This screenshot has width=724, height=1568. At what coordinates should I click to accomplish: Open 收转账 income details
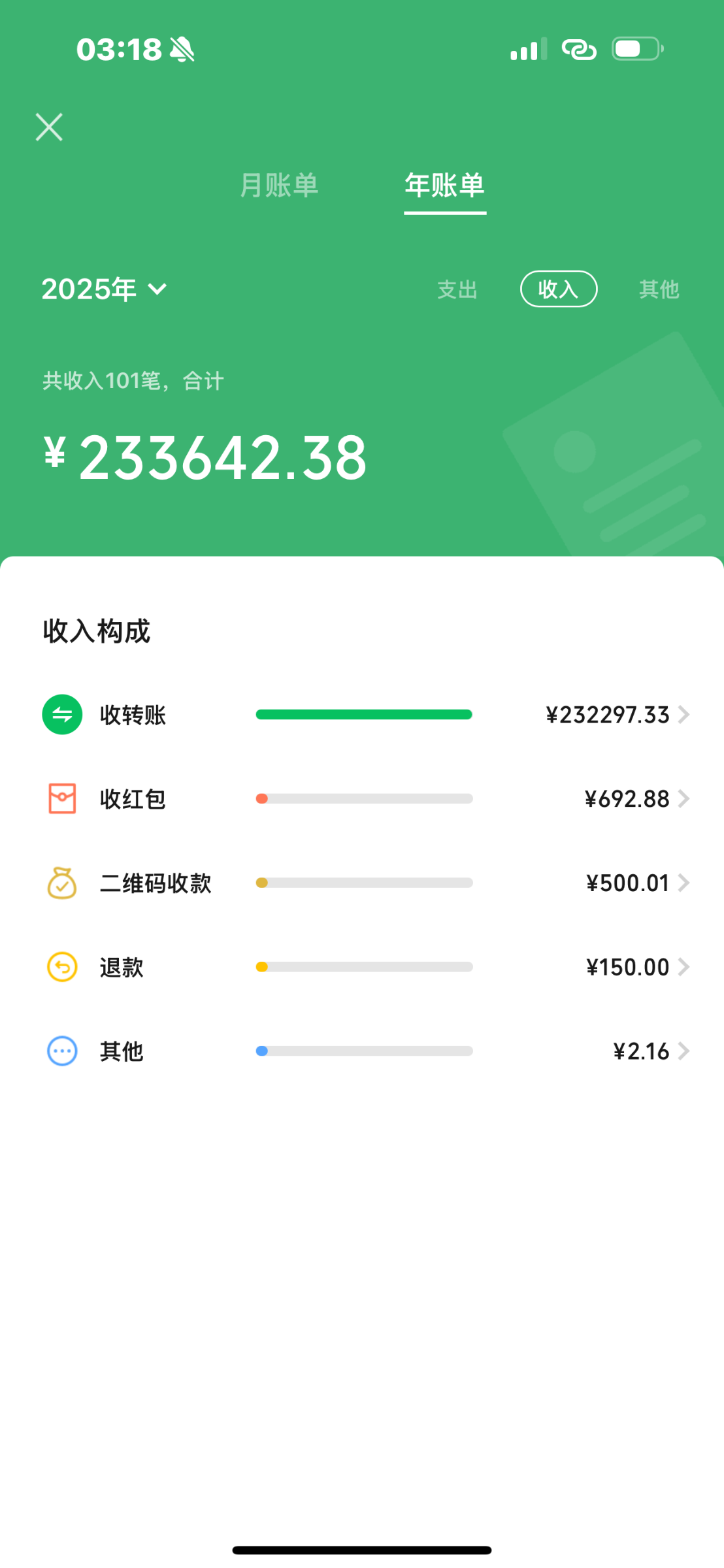(362, 714)
